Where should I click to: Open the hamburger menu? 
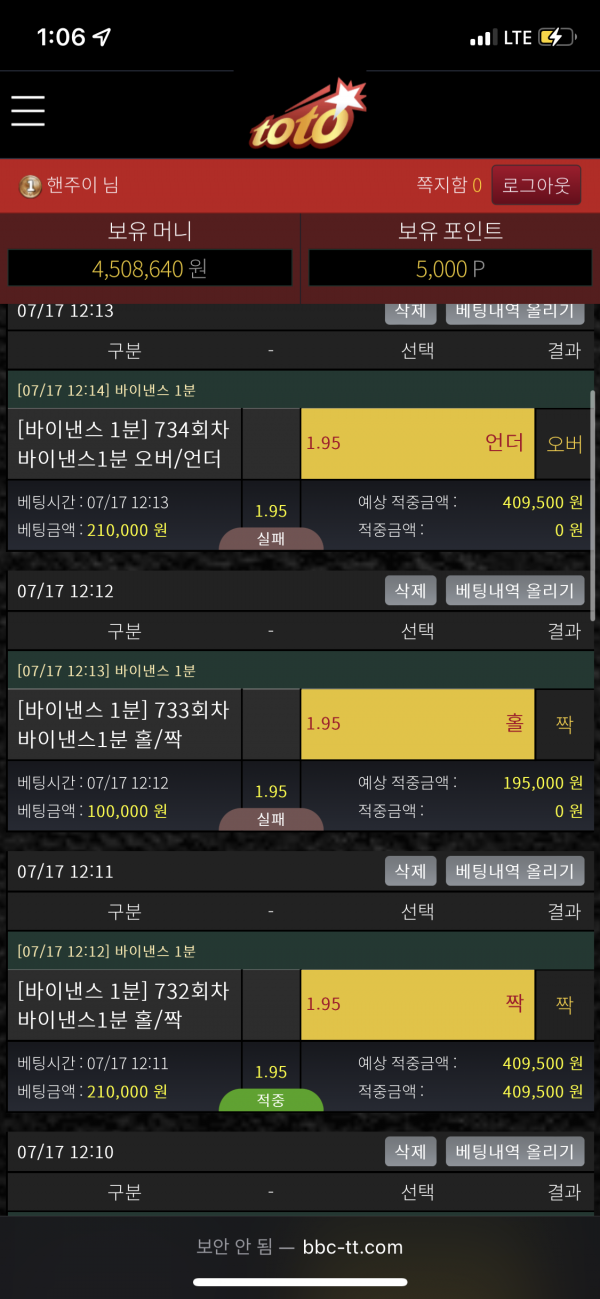pyautogui.click(x=28, y=110)
